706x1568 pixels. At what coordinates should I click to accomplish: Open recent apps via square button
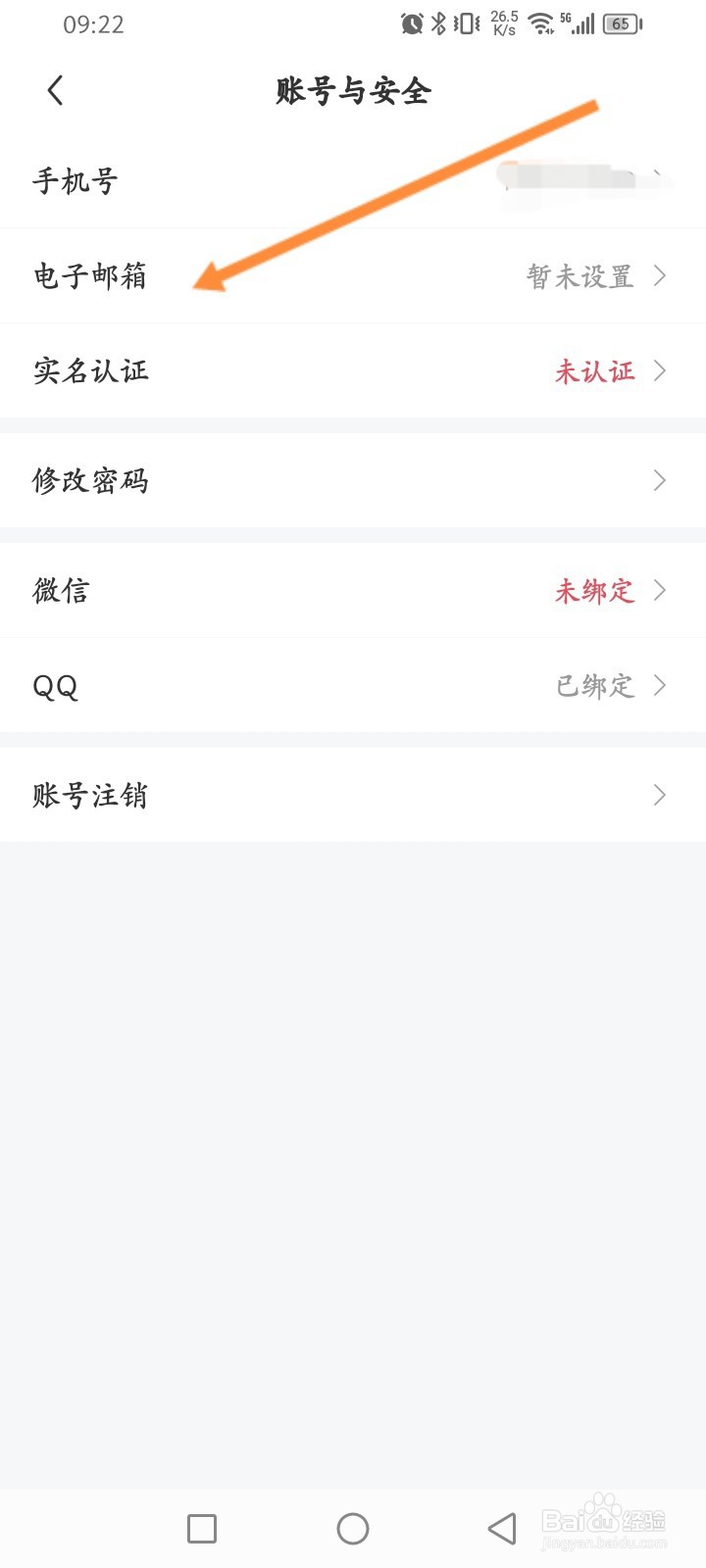click(202, 1529)
